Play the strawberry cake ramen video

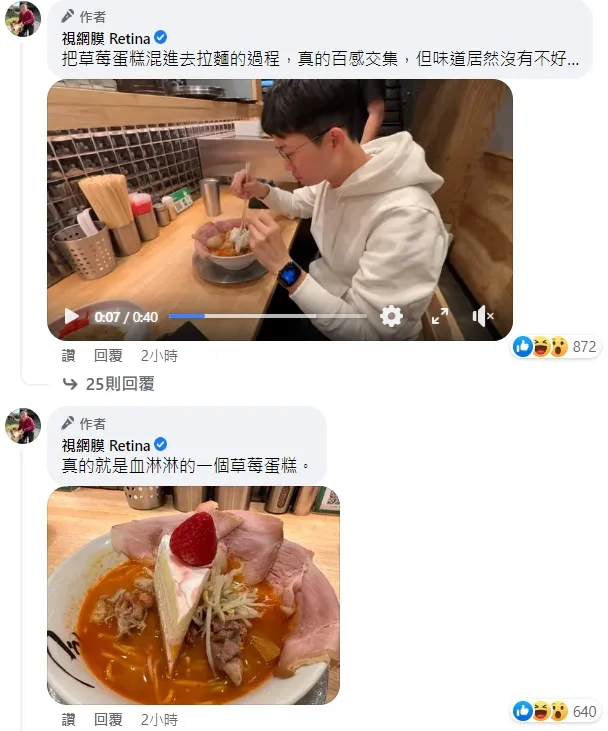(71, 317)
